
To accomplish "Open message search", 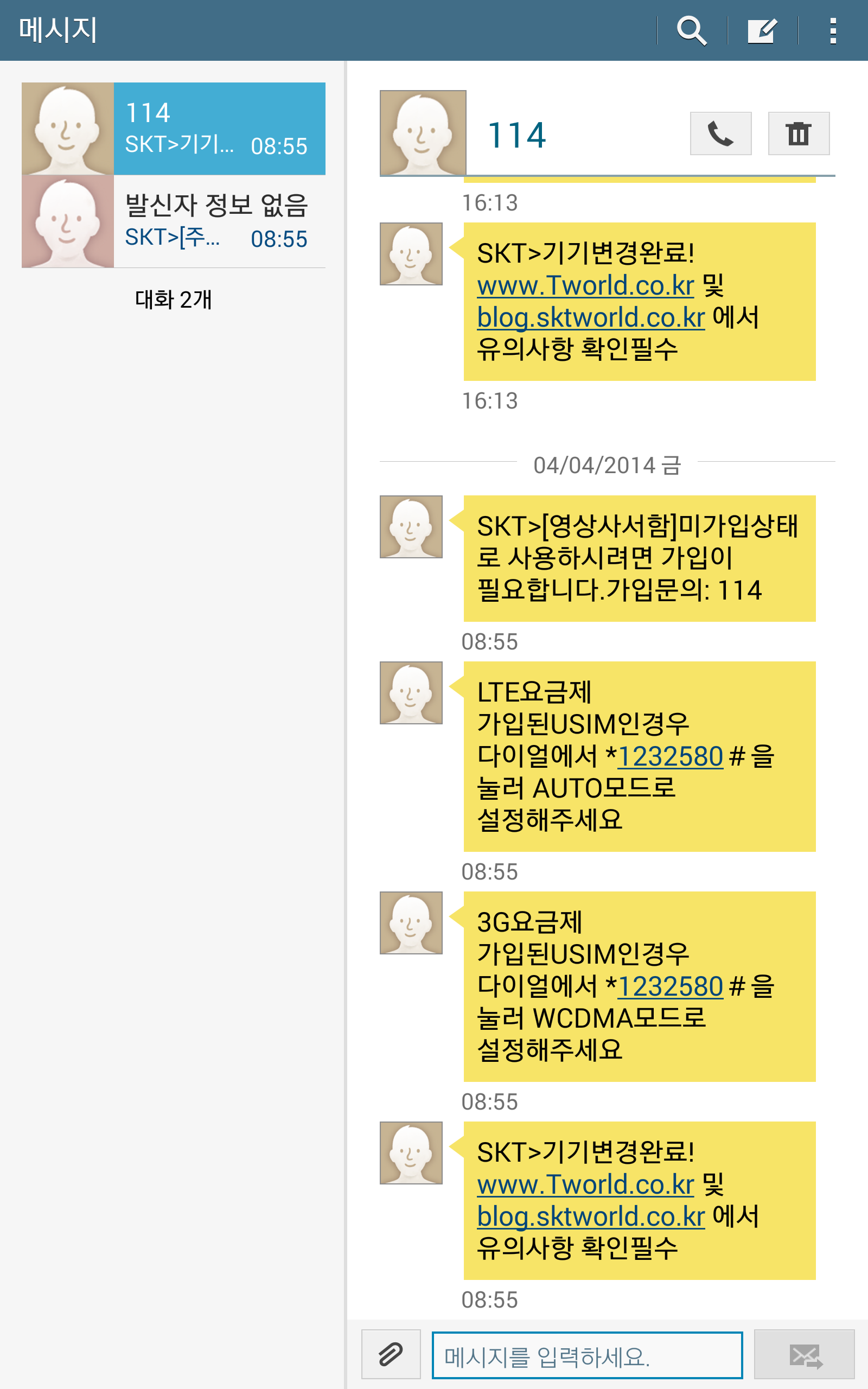I will tap(691, 30).
